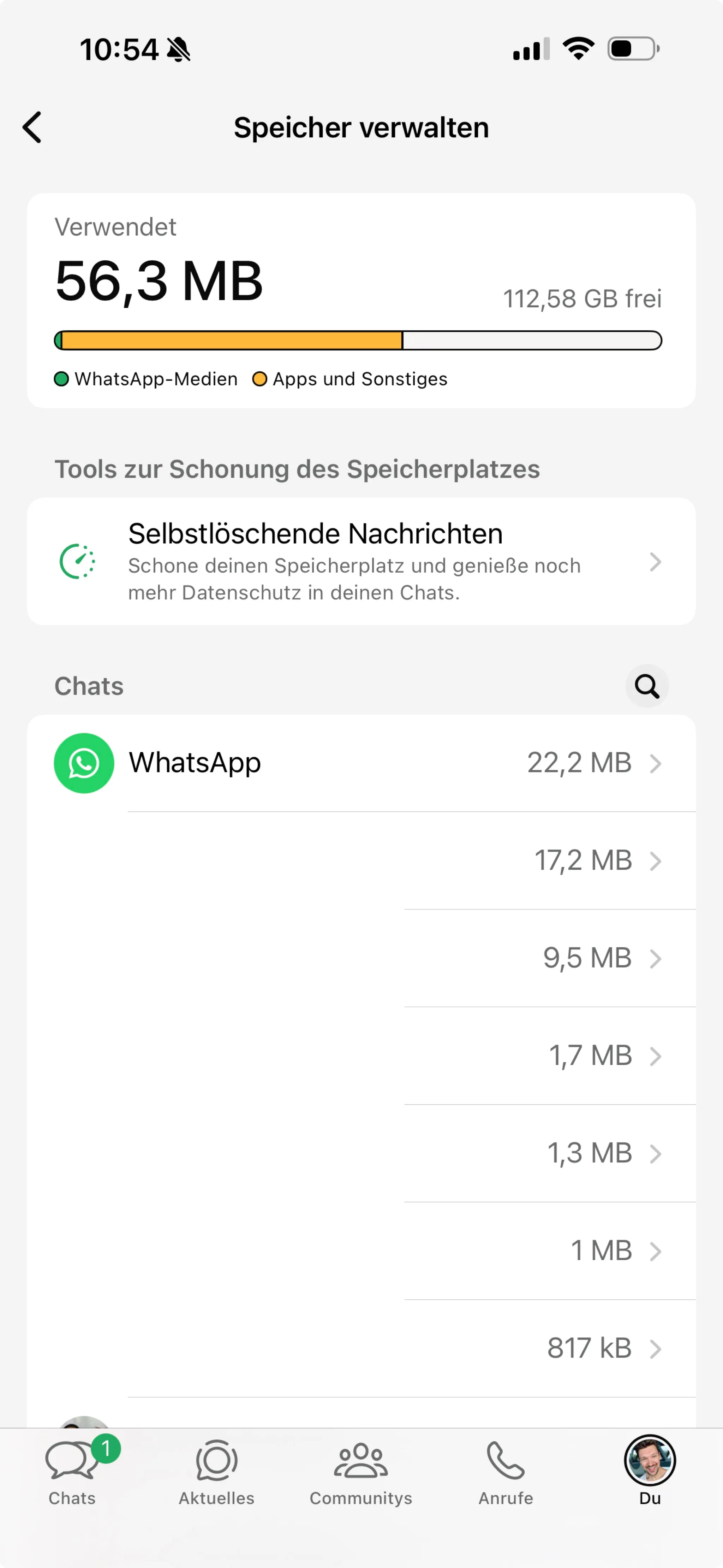Screen dimensions: 723x1568
Task: Select the WhatsApp-Medien legend dot
Action: [x=61, y=379]
